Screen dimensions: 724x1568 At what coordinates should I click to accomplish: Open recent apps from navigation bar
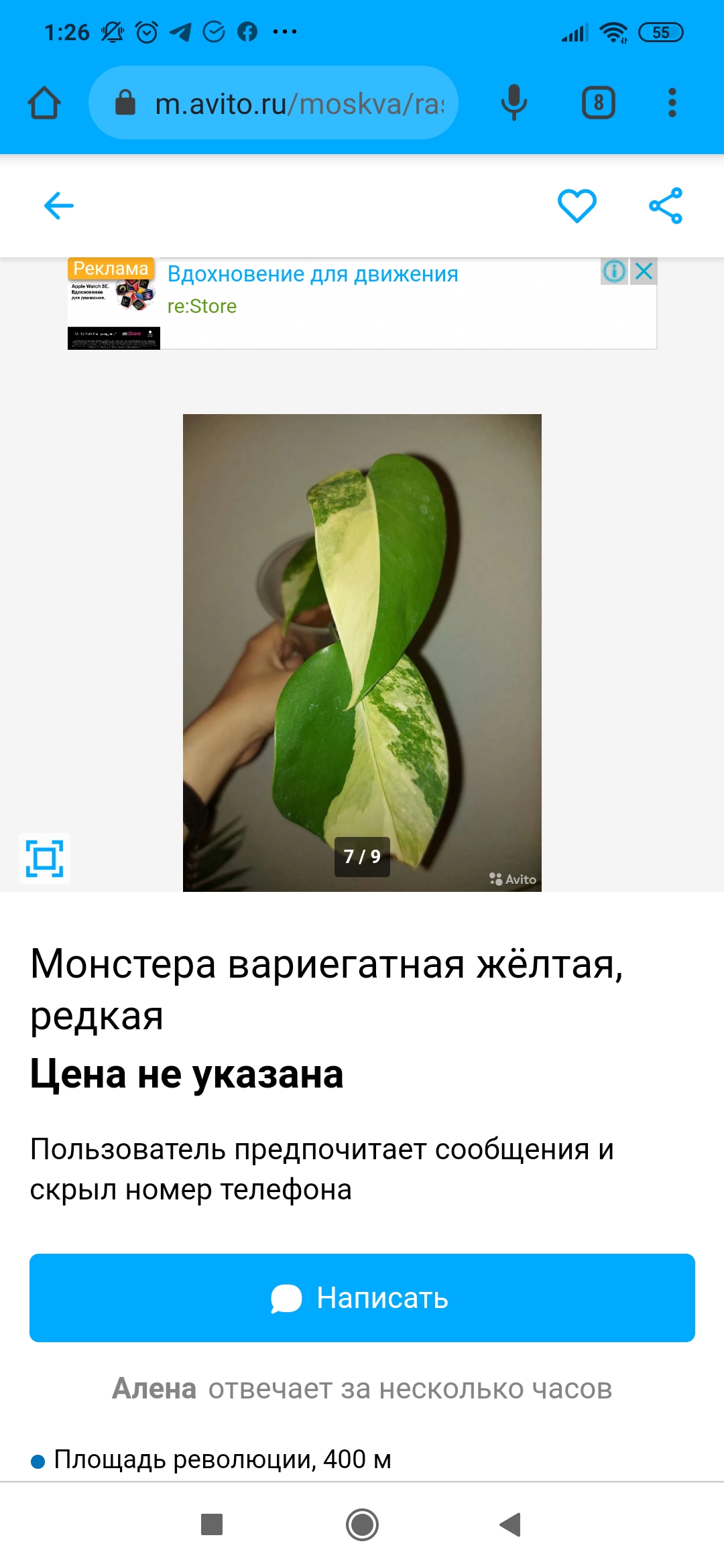click(x=212, y=1524)
